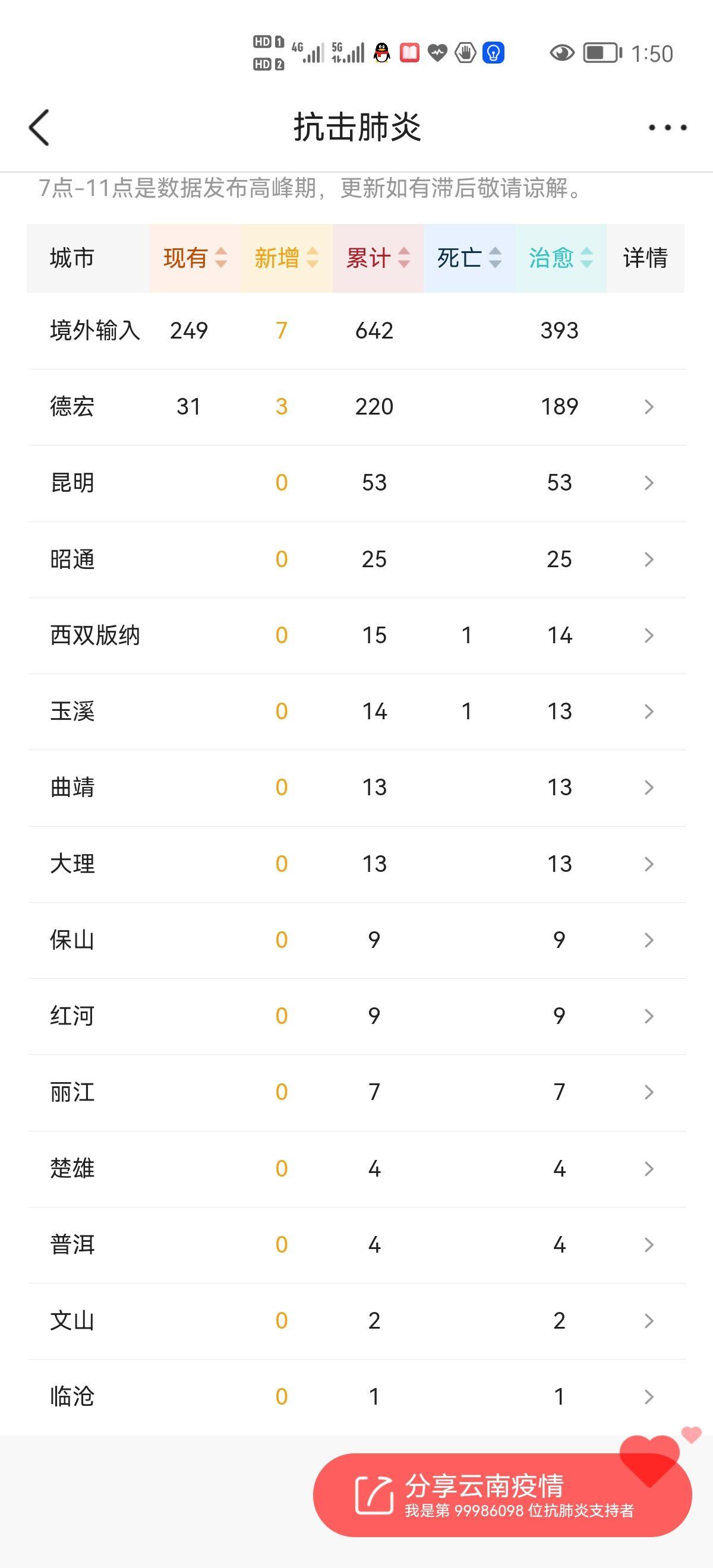View 昭通 details row
Viewport: 713px width, 1568px height.
(356, 559)
